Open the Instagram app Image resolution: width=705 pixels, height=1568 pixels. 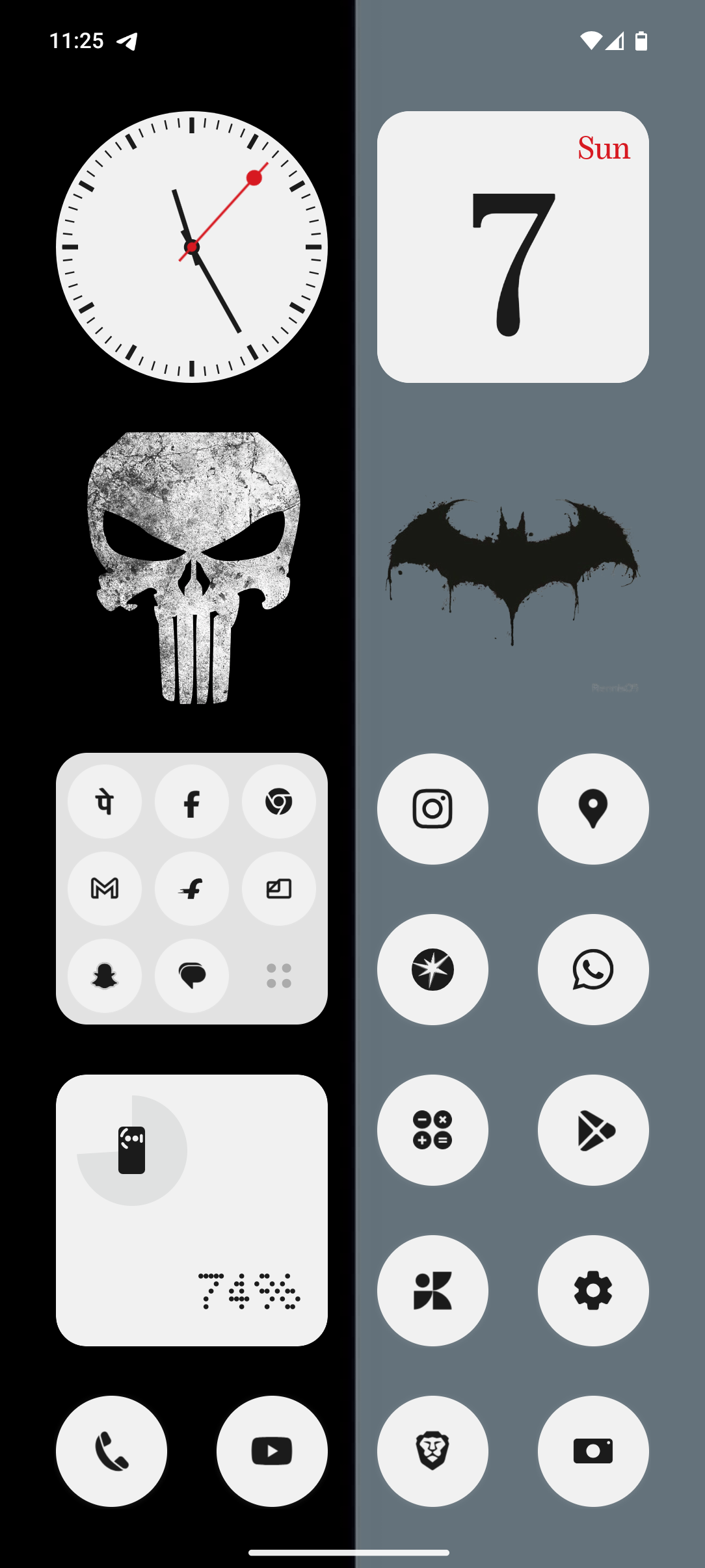(432, 809)
